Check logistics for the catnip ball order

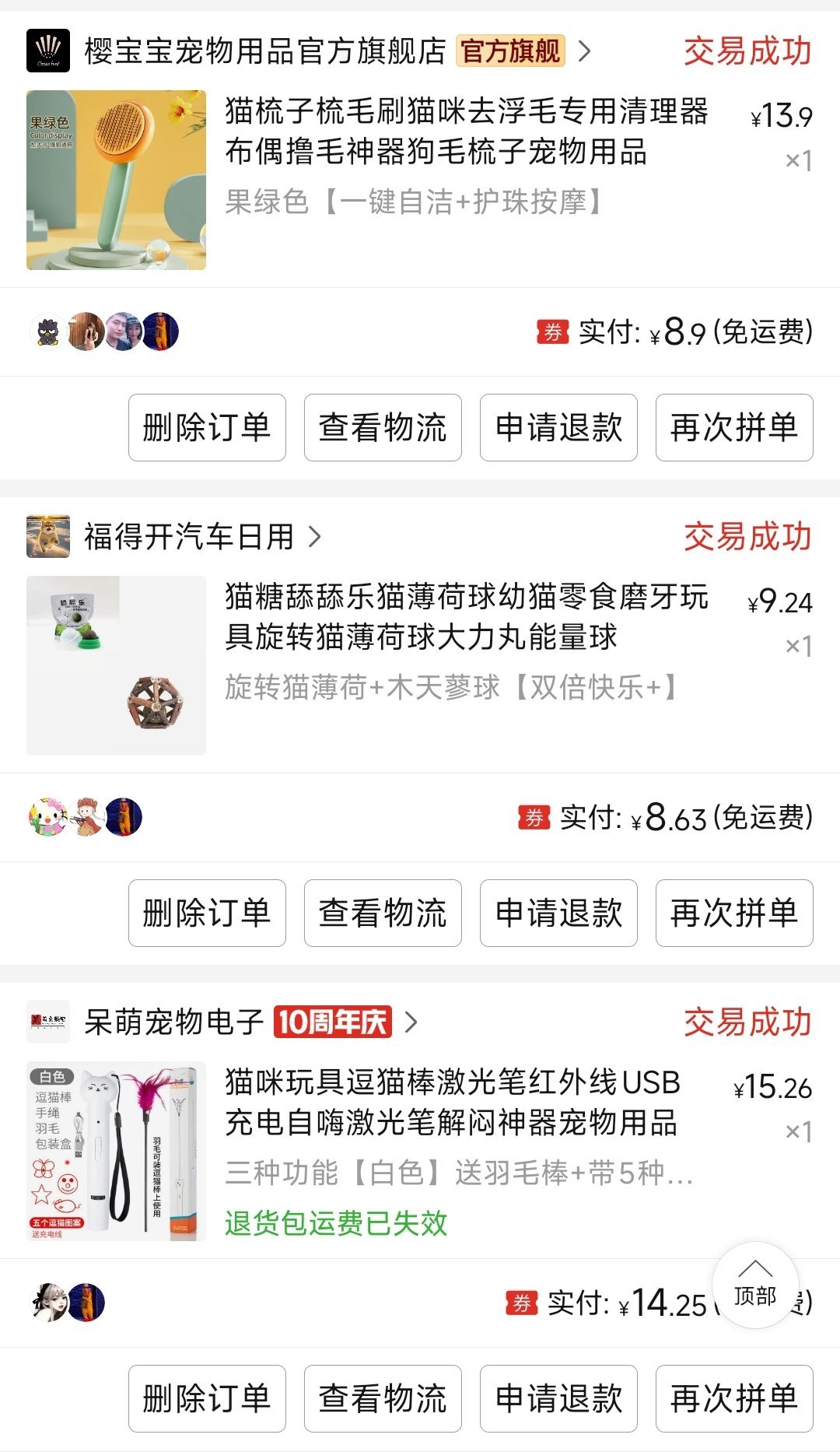point(383,913)
